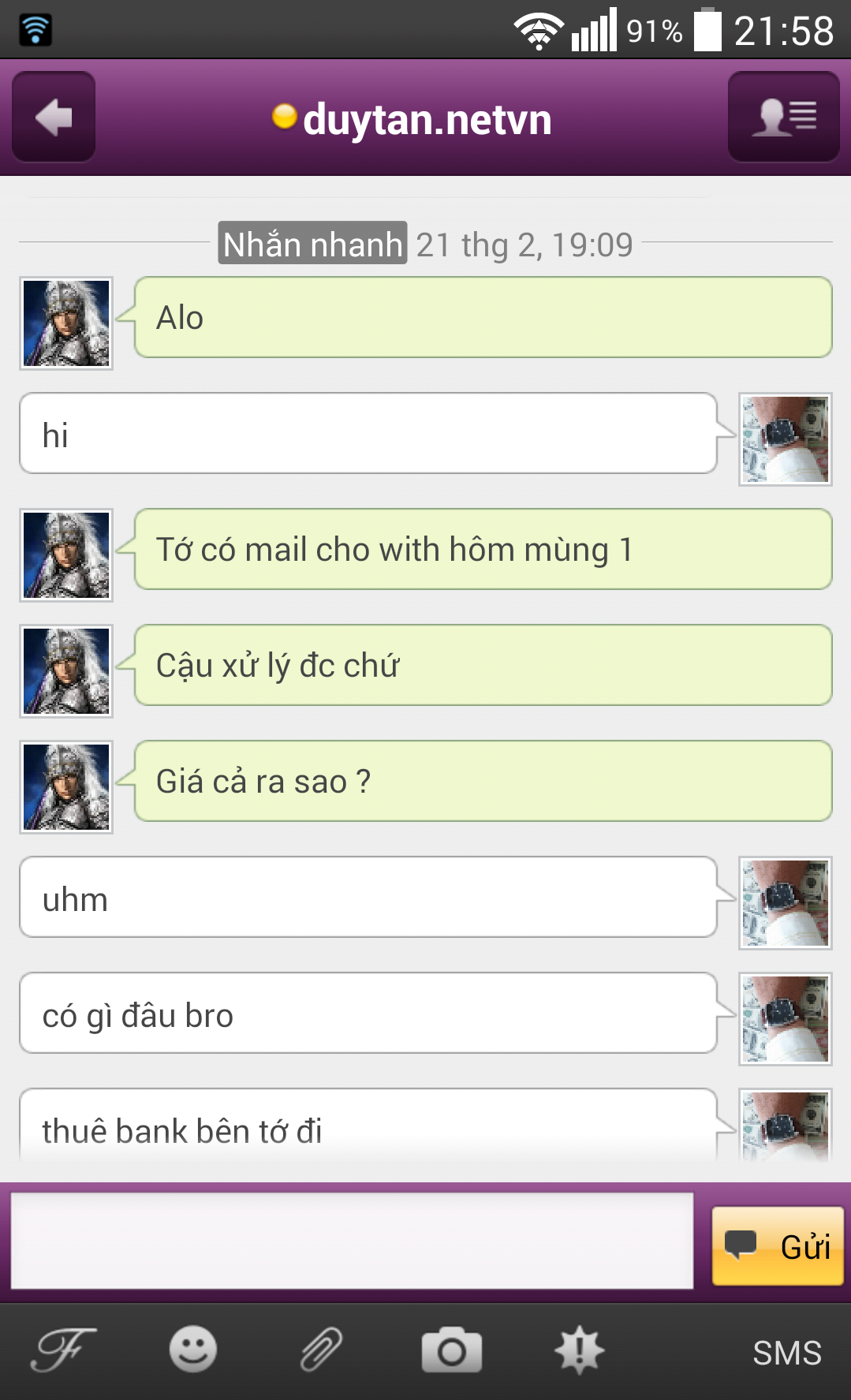The height and width of the screenshot is (1400, 851).
Task: Open the font style options
Action: 63,1350
